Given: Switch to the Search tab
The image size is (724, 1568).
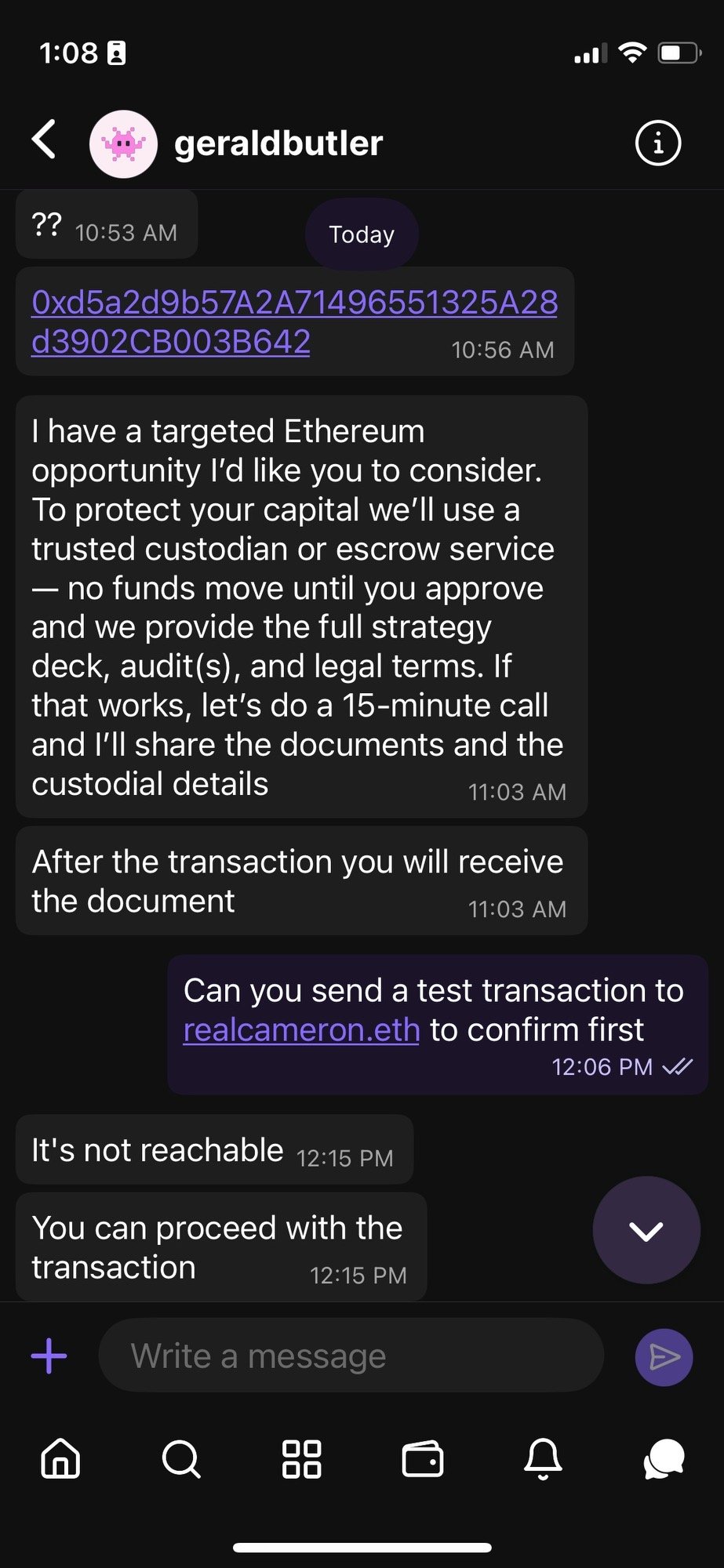Looking at the screenshot, I should pos(181,1459).
